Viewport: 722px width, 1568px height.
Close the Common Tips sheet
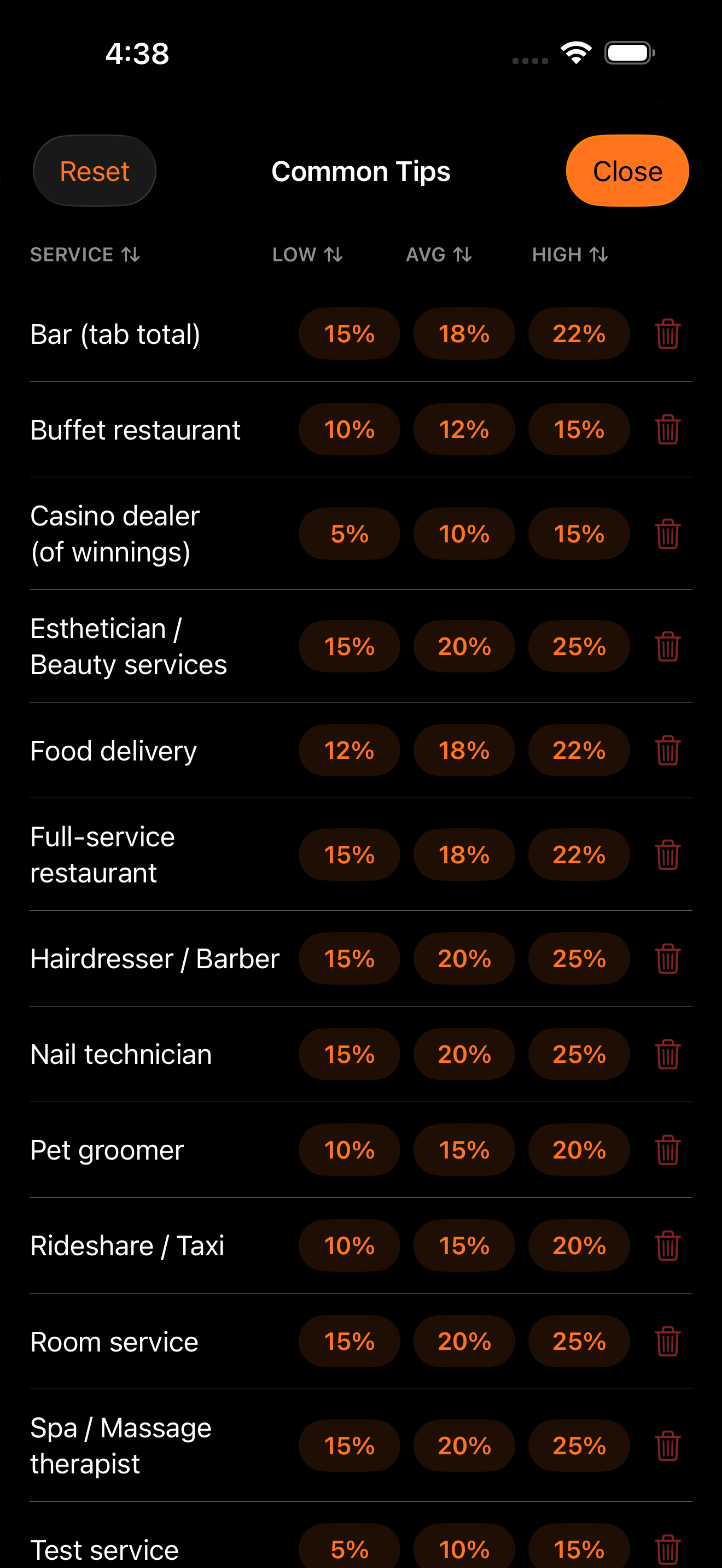coord(627,171)
